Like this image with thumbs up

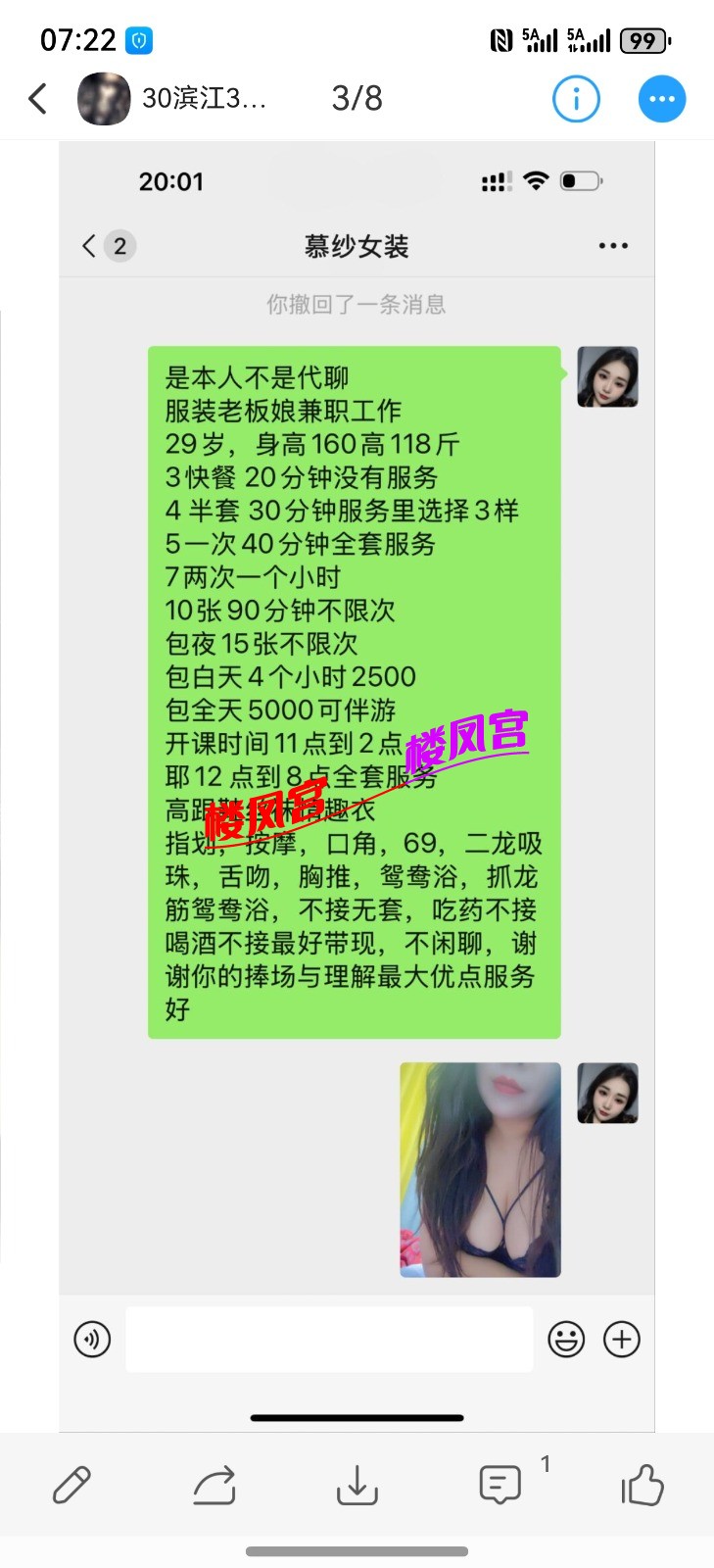click(x=643, y=1485)
